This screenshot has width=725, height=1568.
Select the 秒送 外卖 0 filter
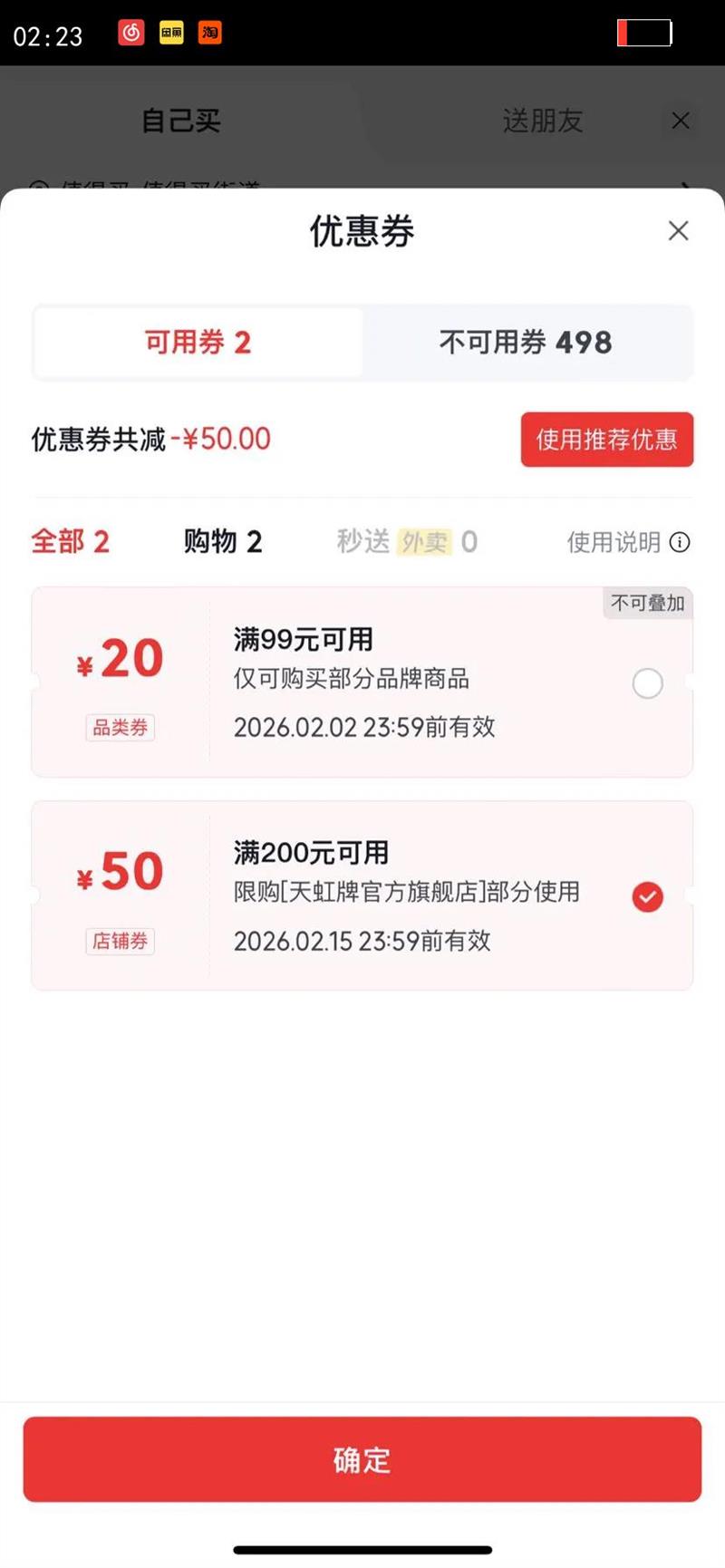coord(407,542)
